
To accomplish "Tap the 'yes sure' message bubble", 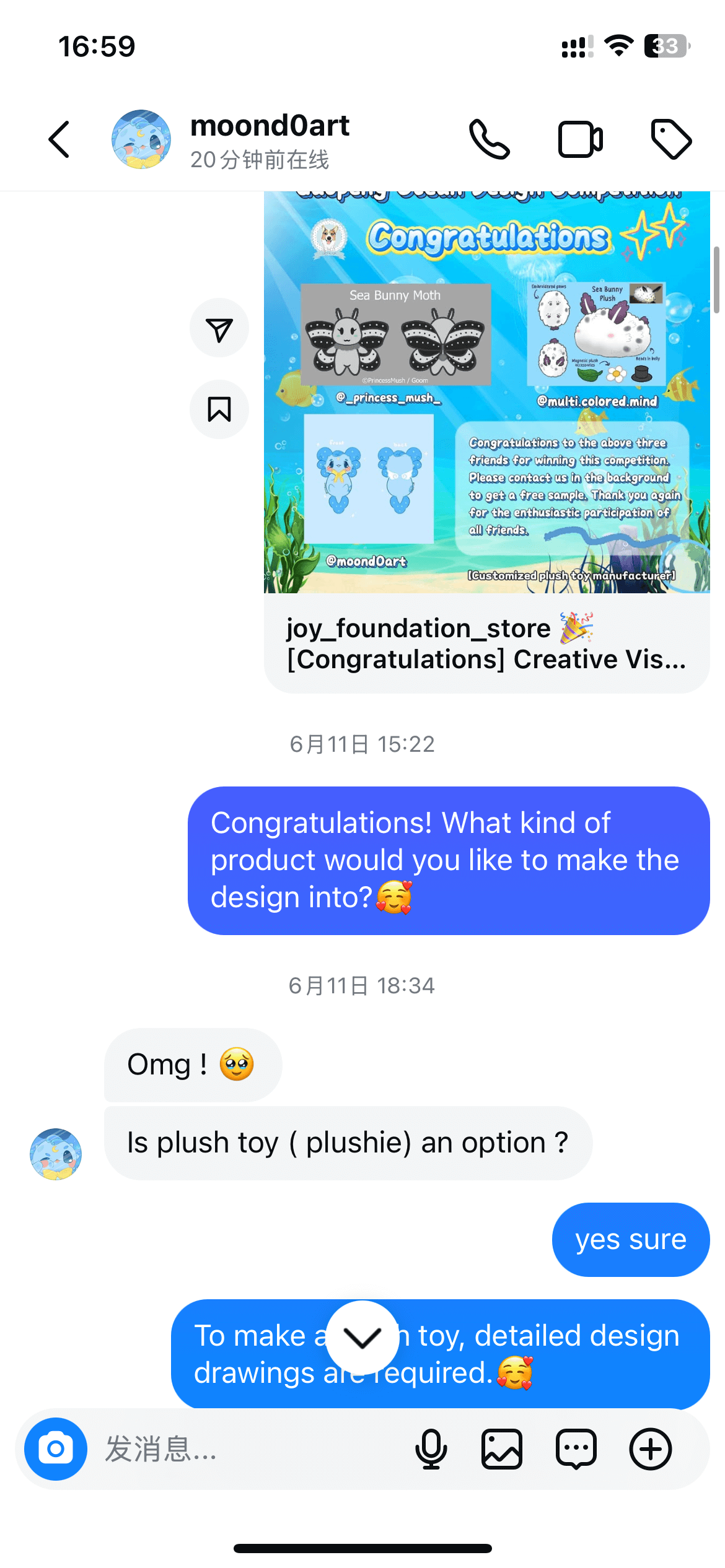I will click(630, 1239).
